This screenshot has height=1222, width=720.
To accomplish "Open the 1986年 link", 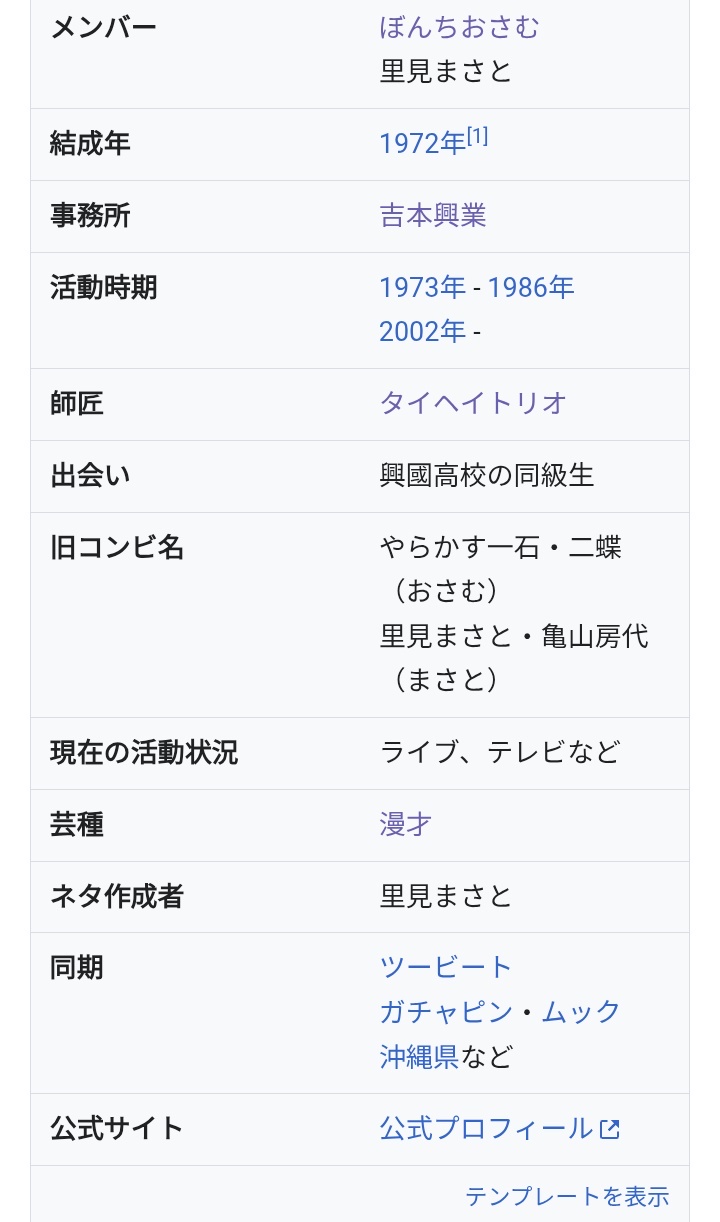I will pos(531,288).
